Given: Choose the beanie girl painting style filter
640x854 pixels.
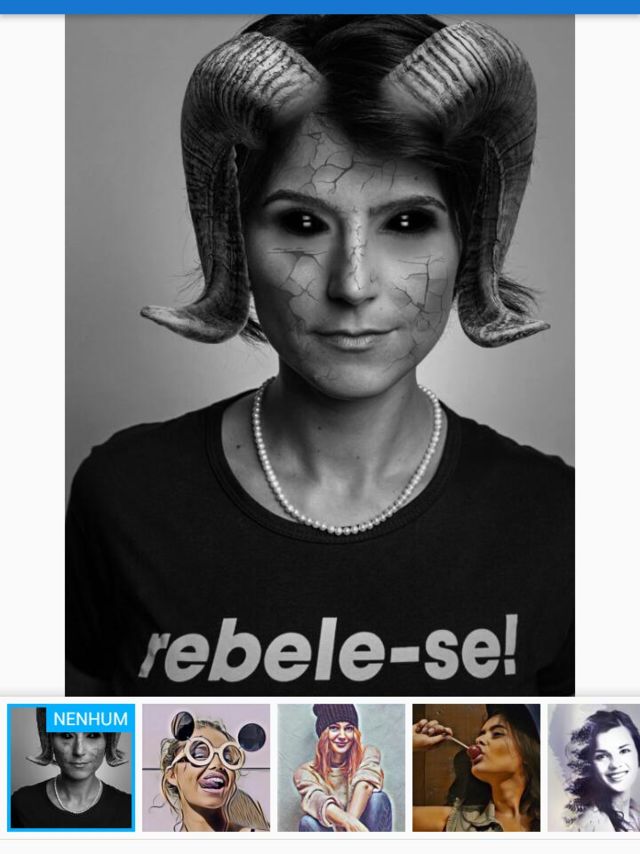Looking at the screenshot, I should pos(341,767).
